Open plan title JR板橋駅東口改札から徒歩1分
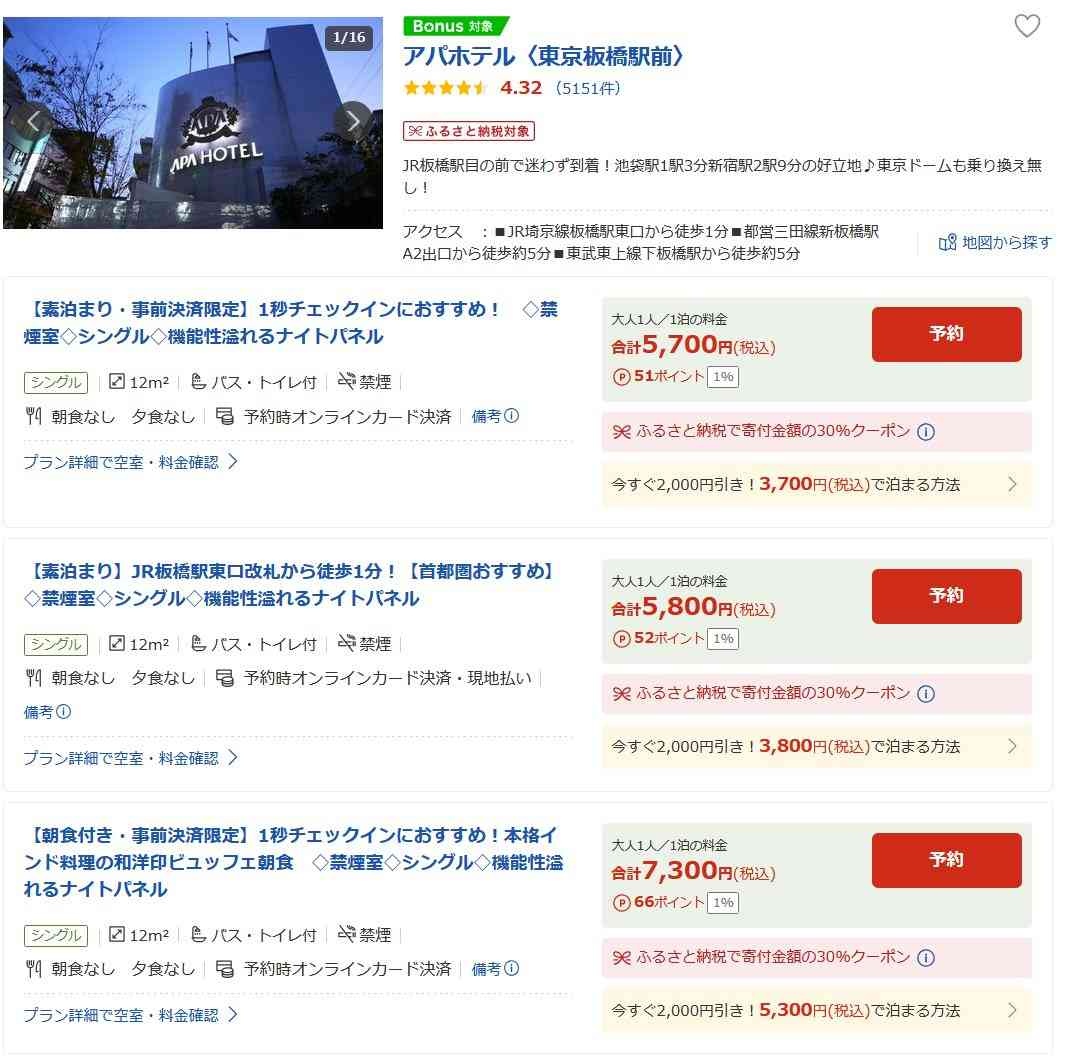 [290, 584]
